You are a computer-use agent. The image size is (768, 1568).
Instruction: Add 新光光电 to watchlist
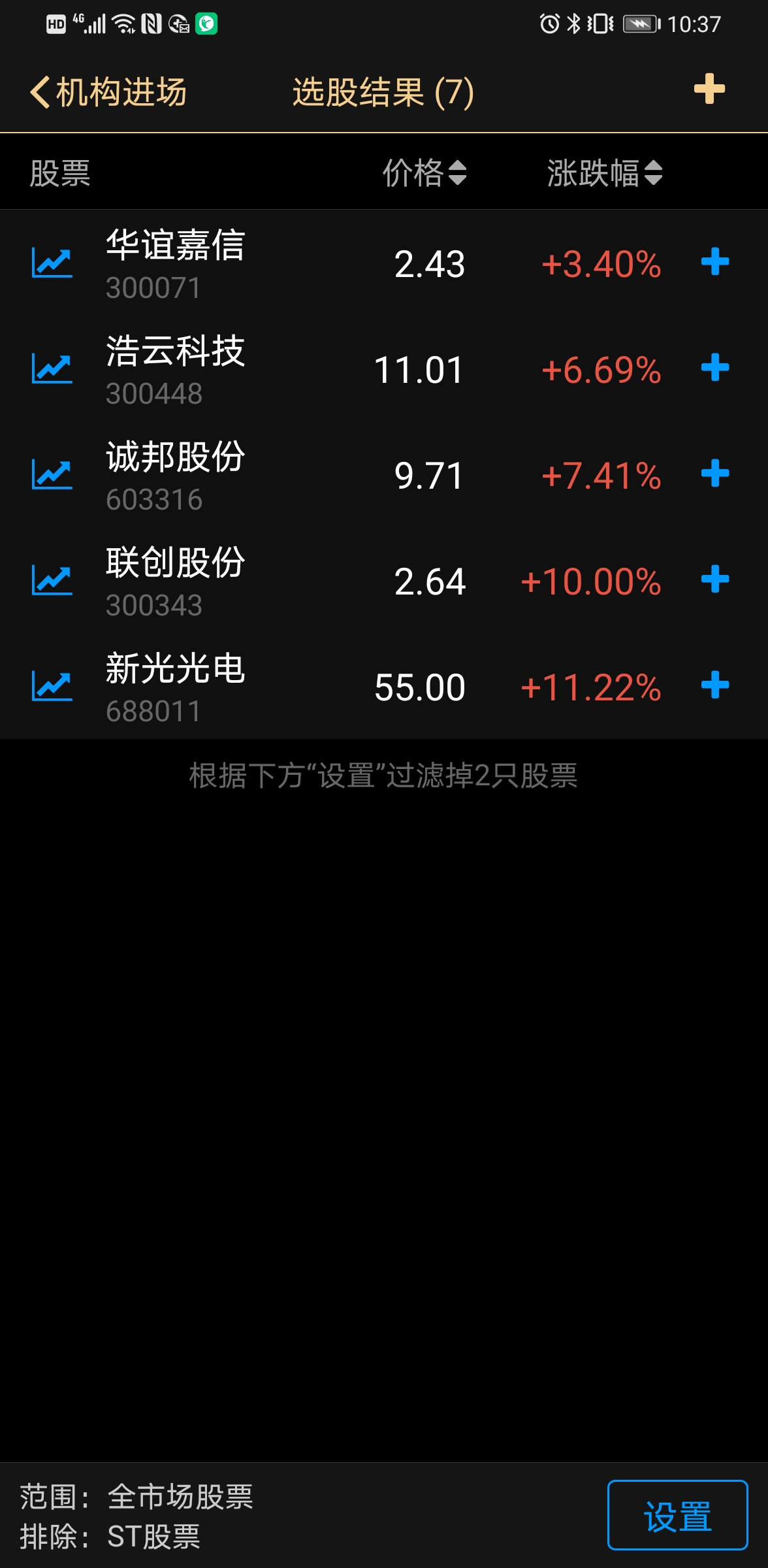(714, 685)
